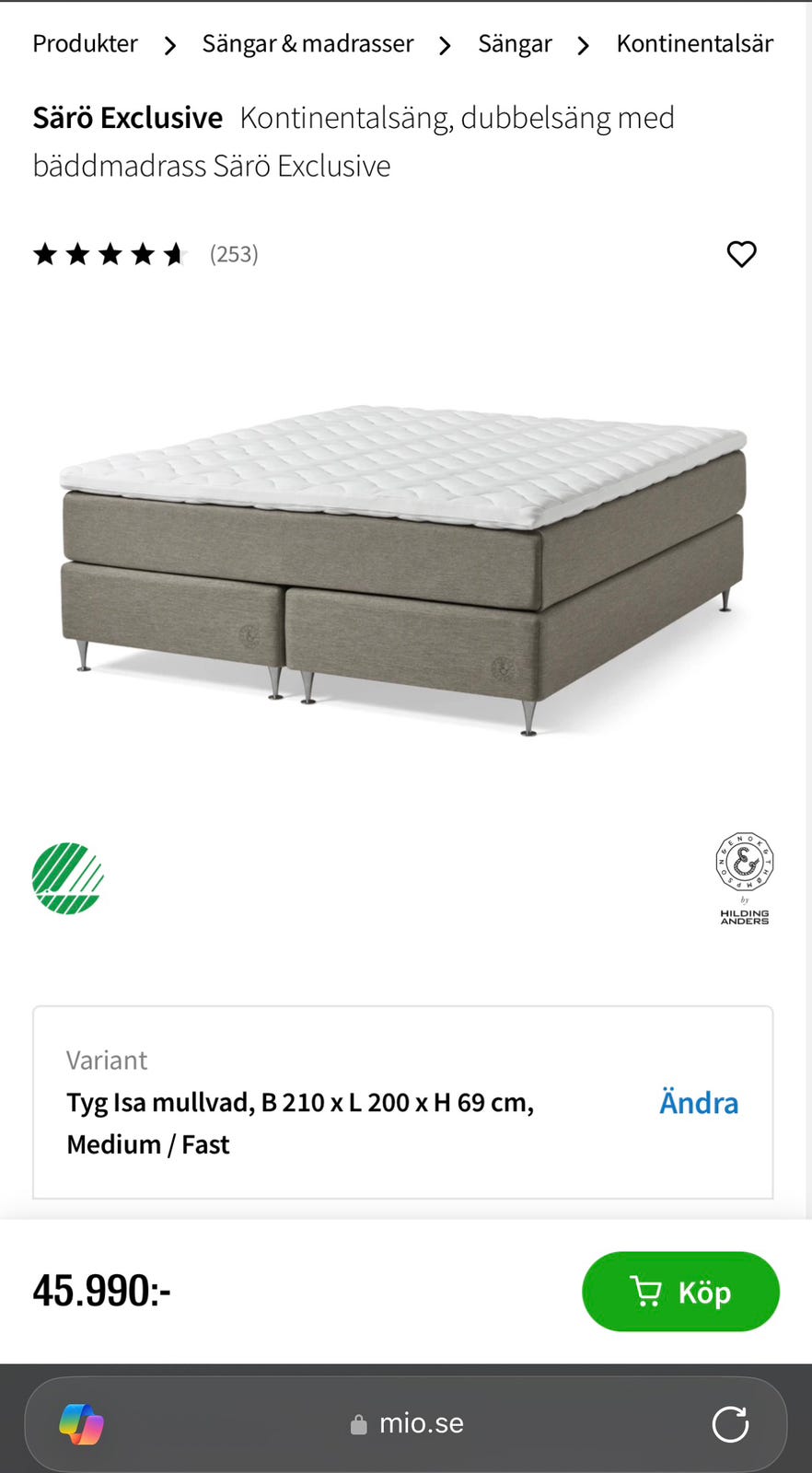
Task: Go to the Sängar & madrasser breadcrumb
Action: click(x=307, y=43)
